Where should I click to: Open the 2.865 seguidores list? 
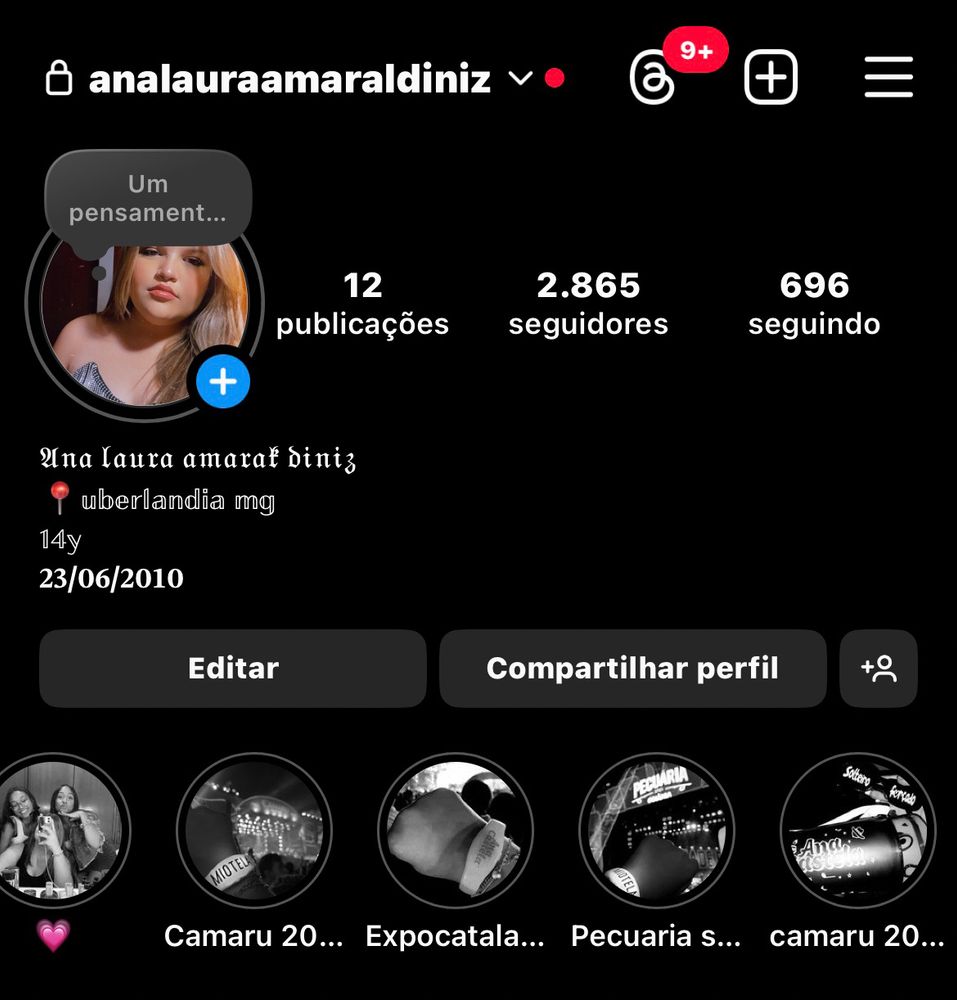(x=588, y=304)
